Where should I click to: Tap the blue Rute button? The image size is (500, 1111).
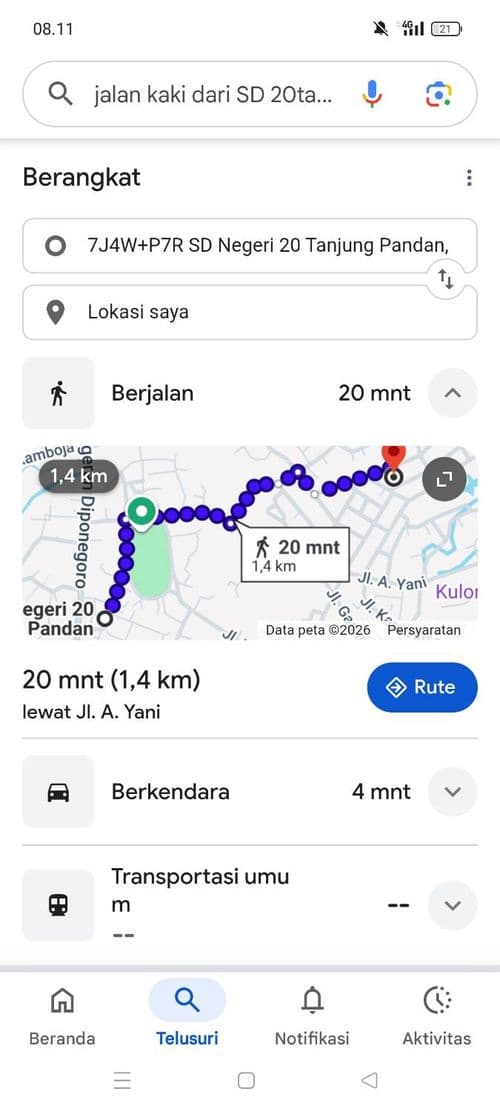coord(422,687)
